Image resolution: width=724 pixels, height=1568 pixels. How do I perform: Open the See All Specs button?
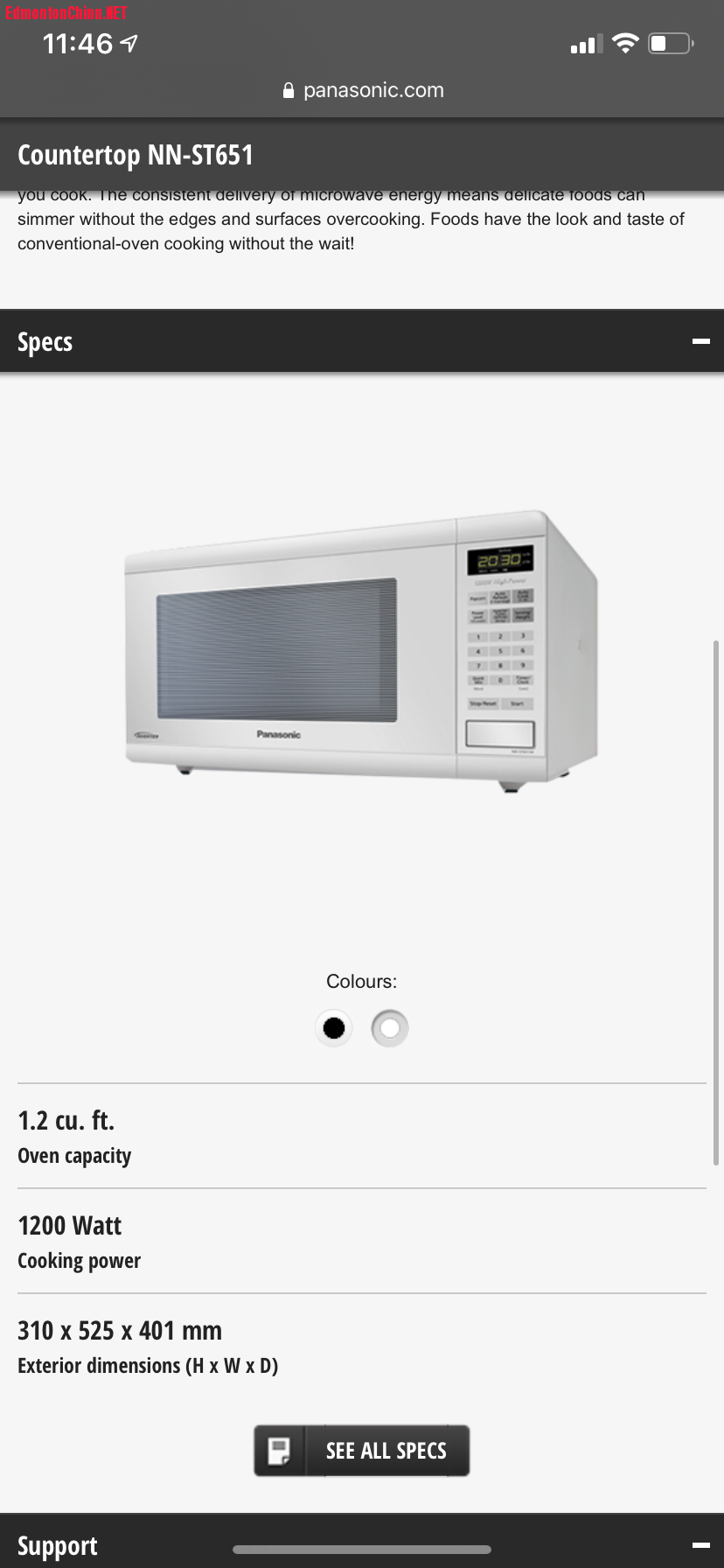(x=362, y=1451)
